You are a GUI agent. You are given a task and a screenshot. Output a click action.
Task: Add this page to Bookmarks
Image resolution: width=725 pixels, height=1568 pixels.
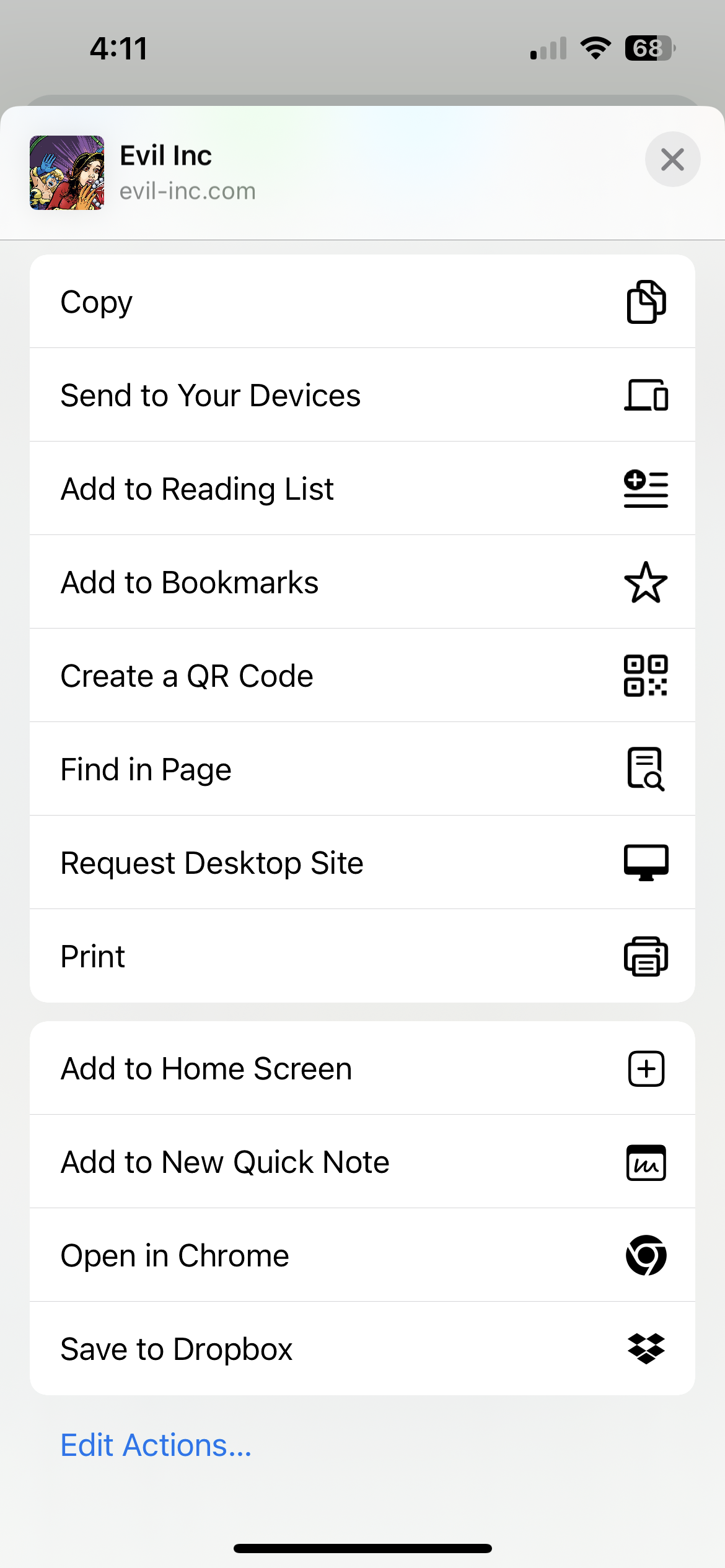(362, 582)
